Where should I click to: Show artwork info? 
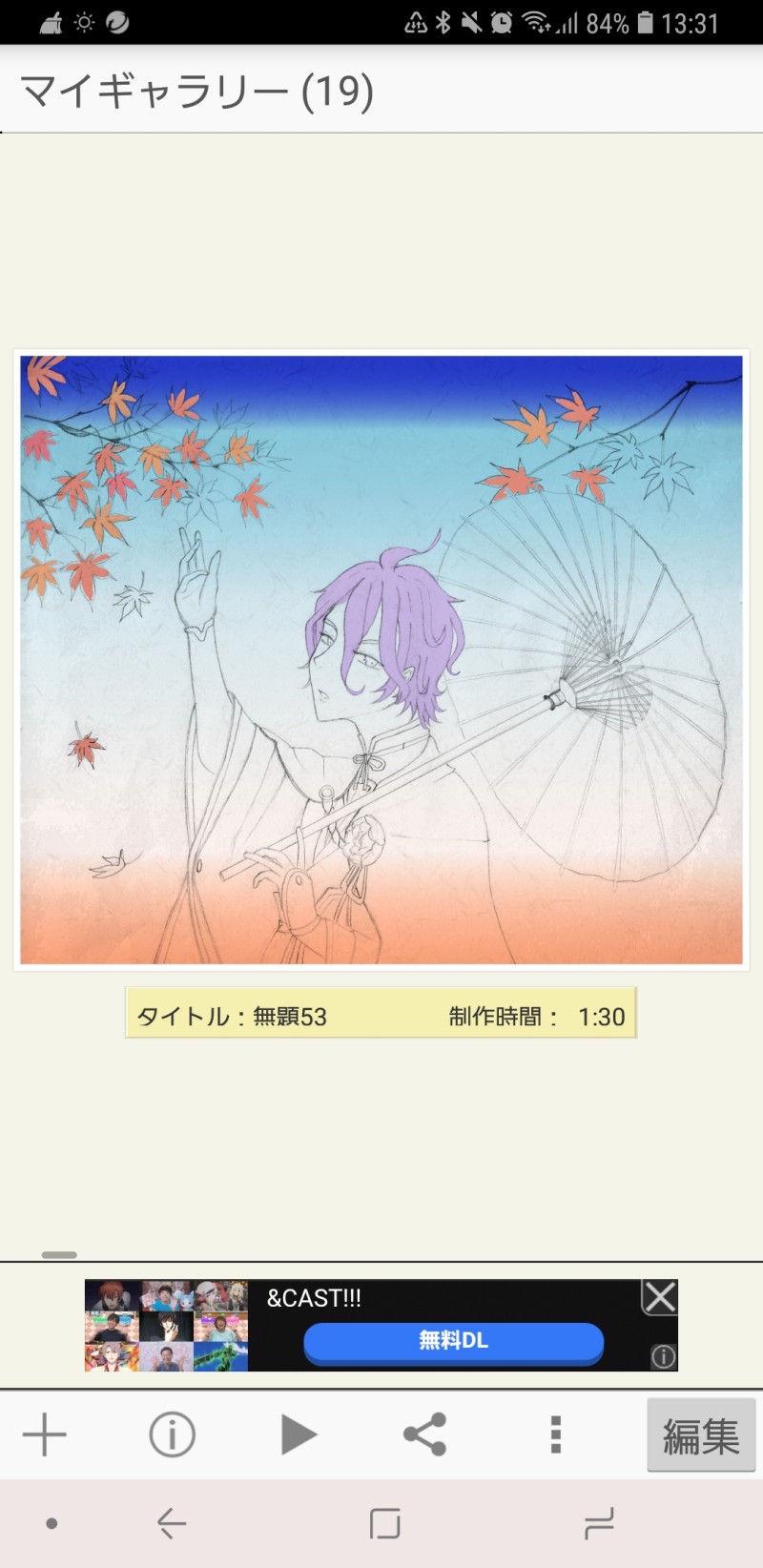(x=172, y=1434)
